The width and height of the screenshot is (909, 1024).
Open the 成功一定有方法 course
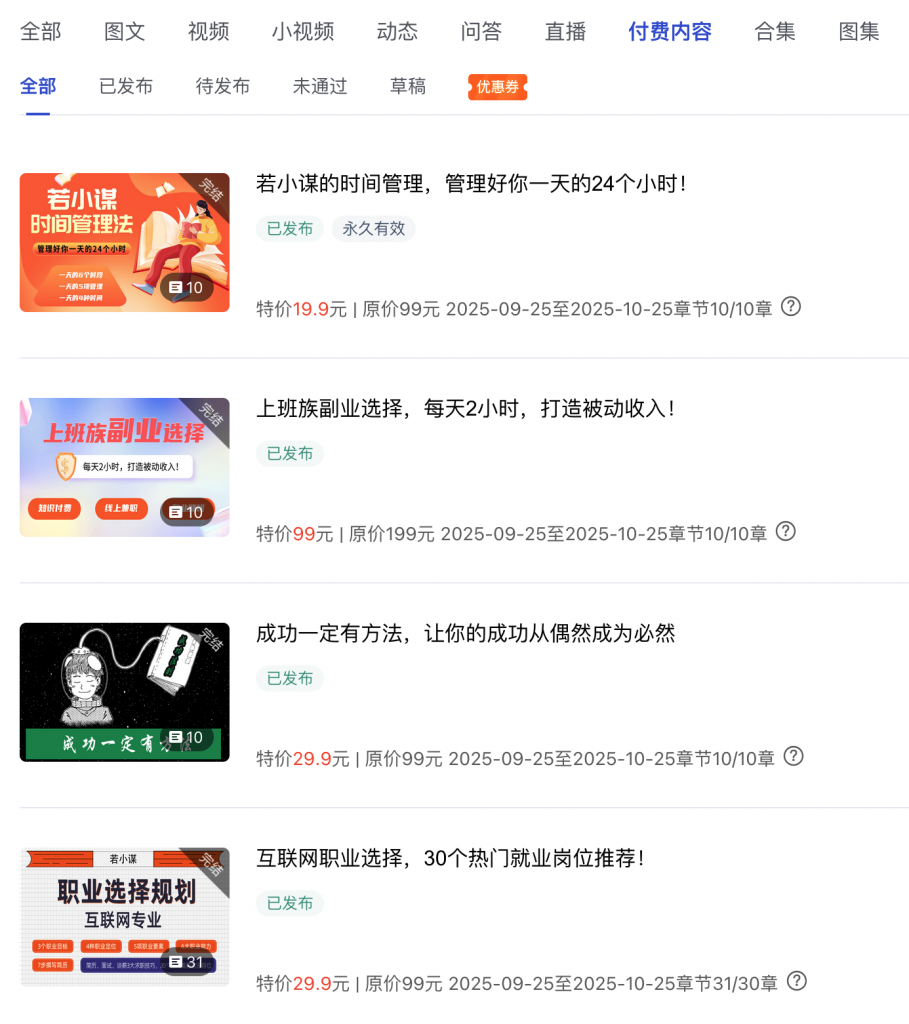[466, 634]
